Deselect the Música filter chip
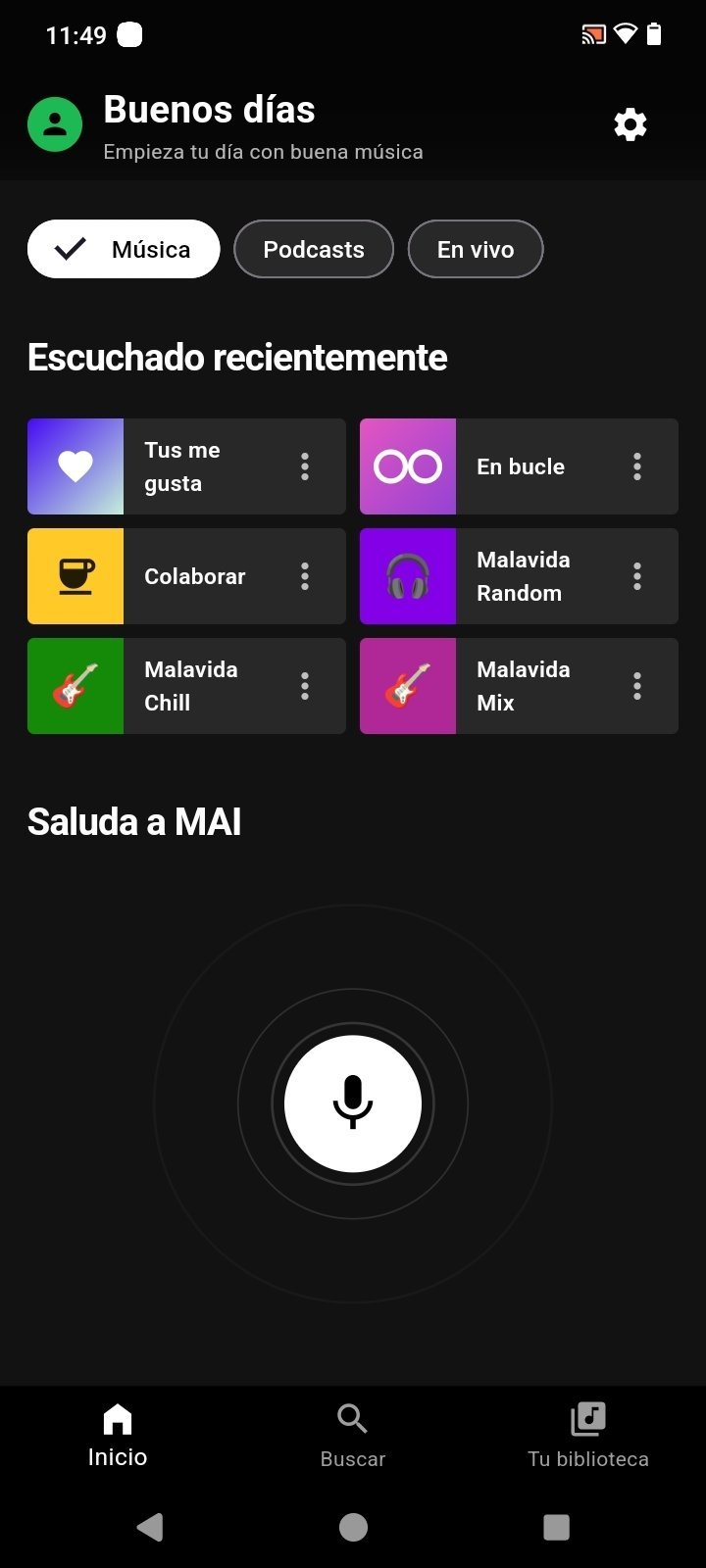This screenshot has width=706, height=1568. click(124, 249)
